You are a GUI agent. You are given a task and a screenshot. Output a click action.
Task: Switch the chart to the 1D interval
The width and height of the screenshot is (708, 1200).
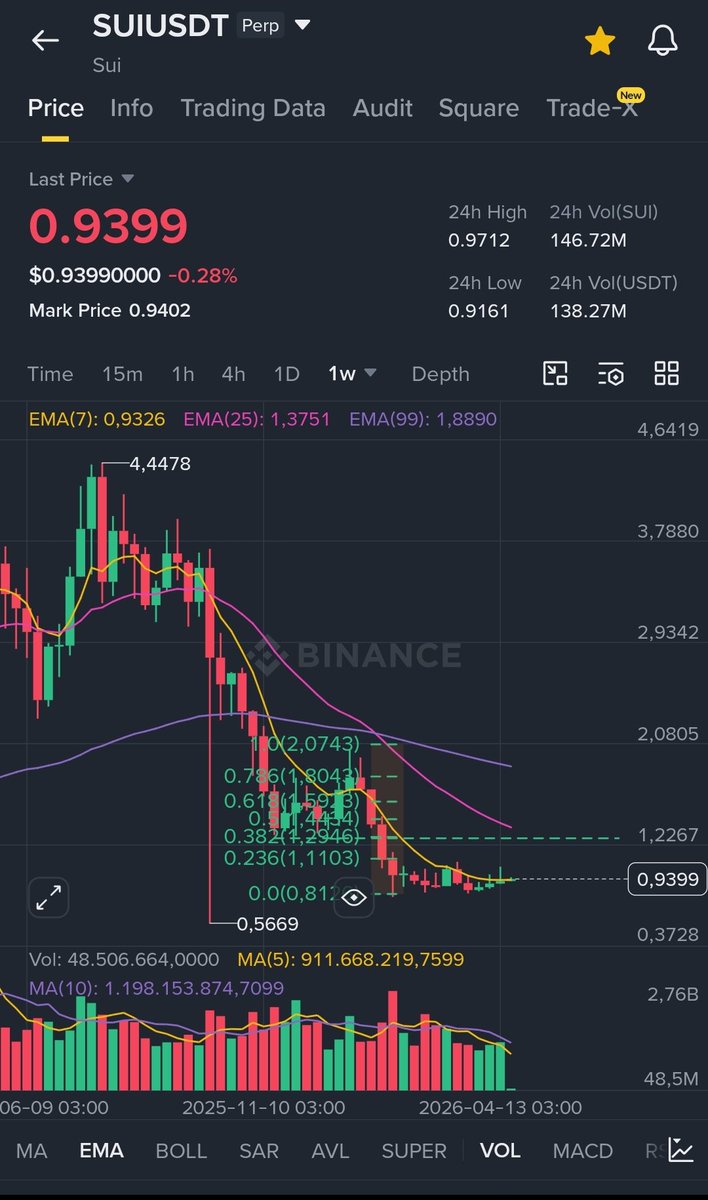pos(287,374)
